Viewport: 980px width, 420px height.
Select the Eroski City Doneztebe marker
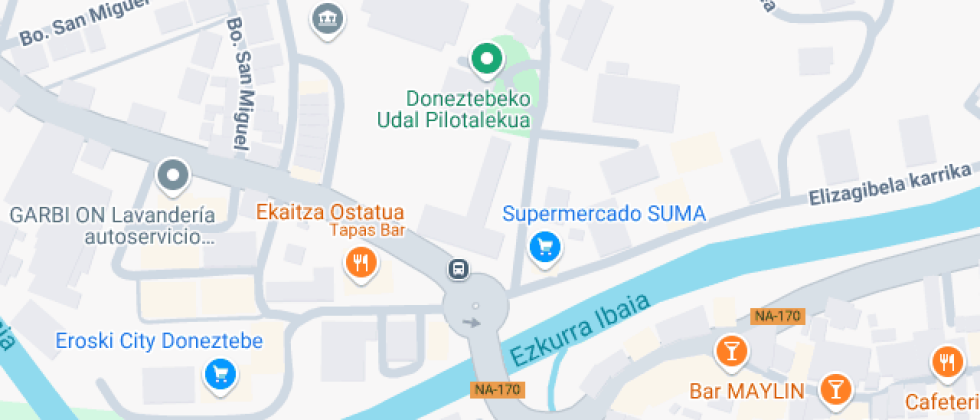point(219,374)
